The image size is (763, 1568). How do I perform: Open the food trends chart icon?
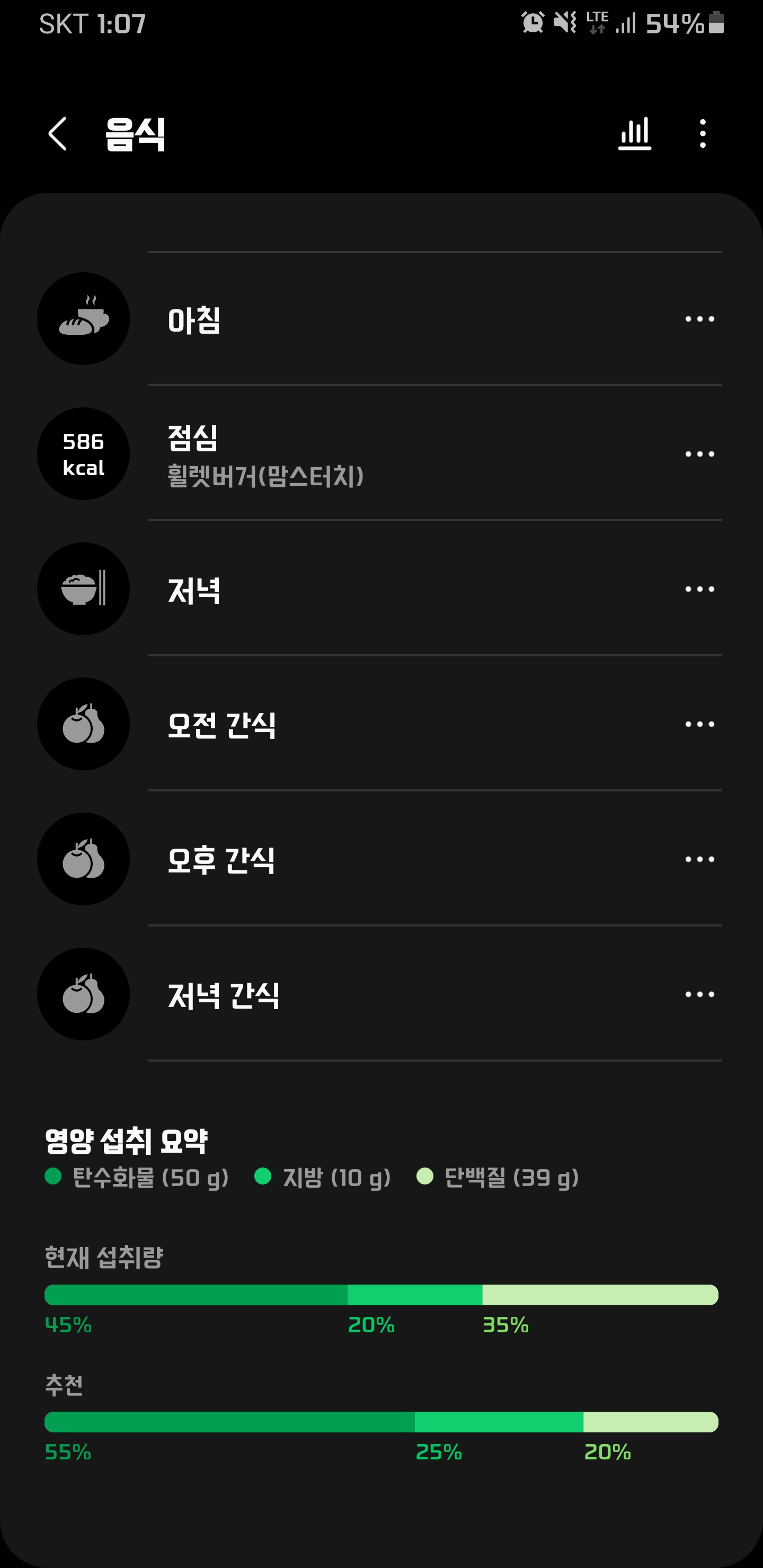635,133
